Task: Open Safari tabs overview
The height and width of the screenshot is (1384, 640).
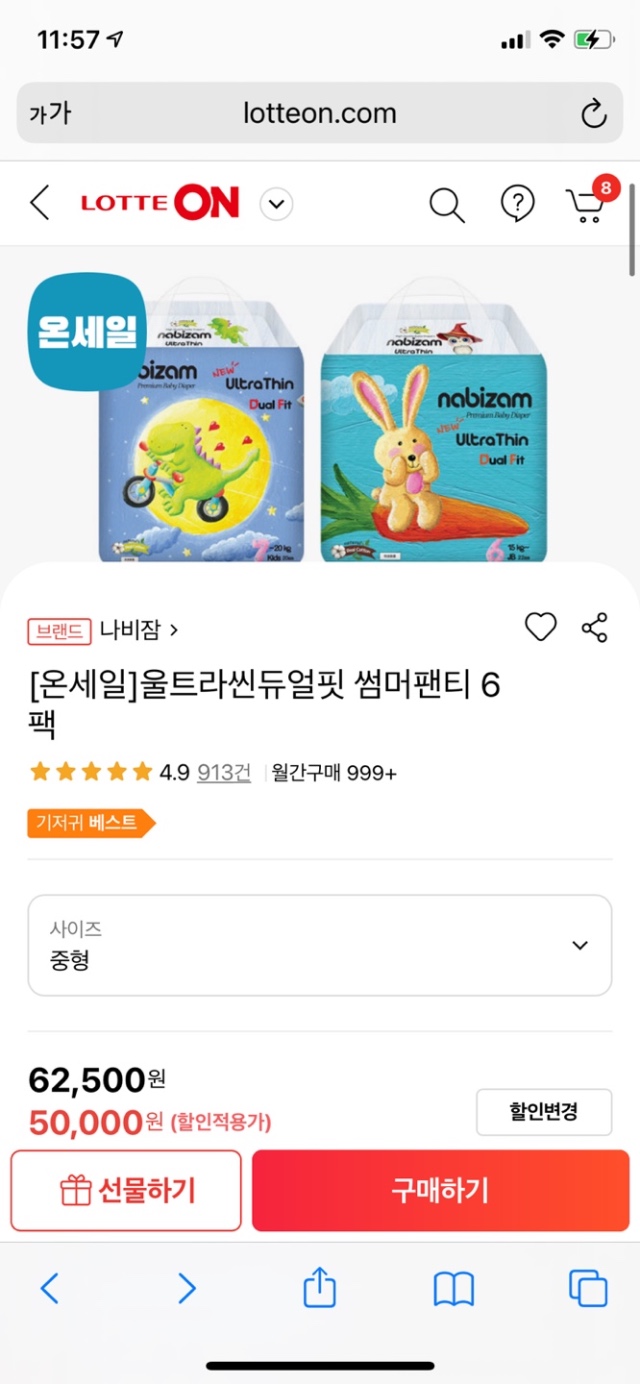Action: pos(587,1288)
